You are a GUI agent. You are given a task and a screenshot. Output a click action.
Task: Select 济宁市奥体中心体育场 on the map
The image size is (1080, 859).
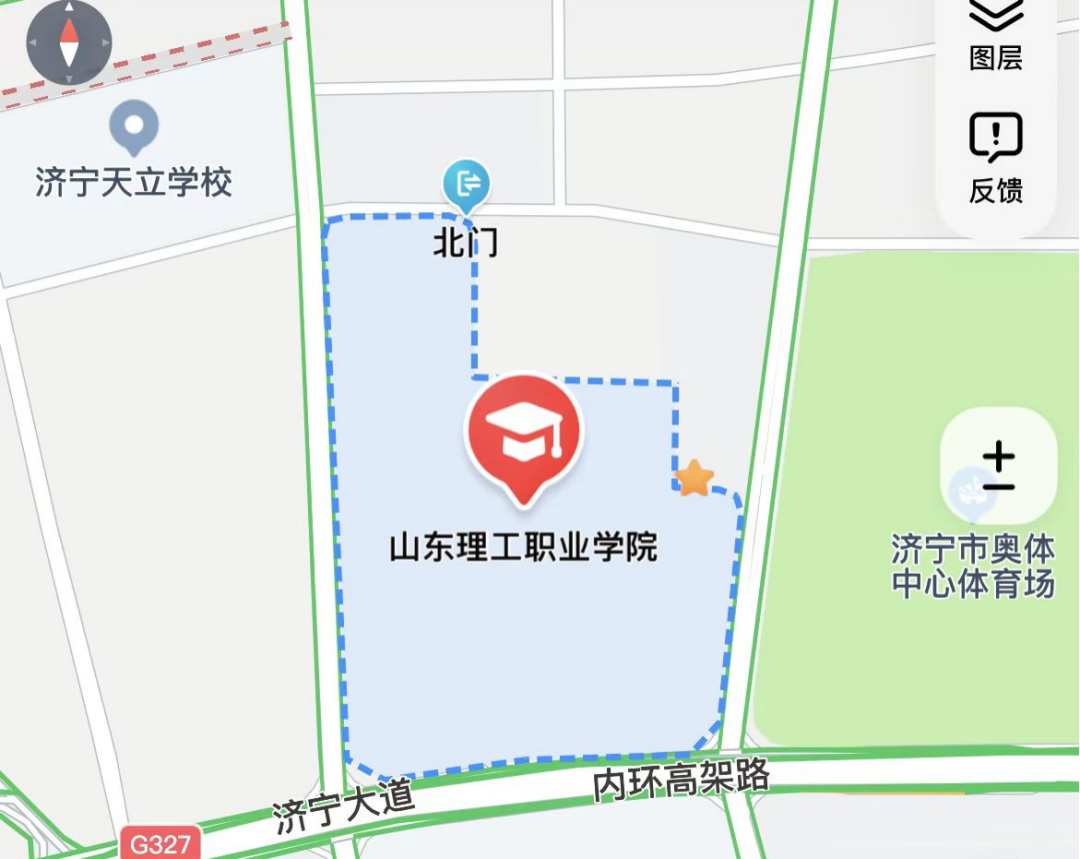pyautogui.click(x=972, y=566)
